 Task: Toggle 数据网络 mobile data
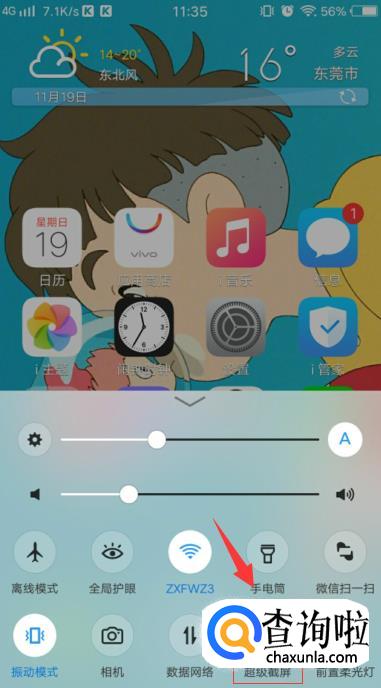click(x=190, y=635)
